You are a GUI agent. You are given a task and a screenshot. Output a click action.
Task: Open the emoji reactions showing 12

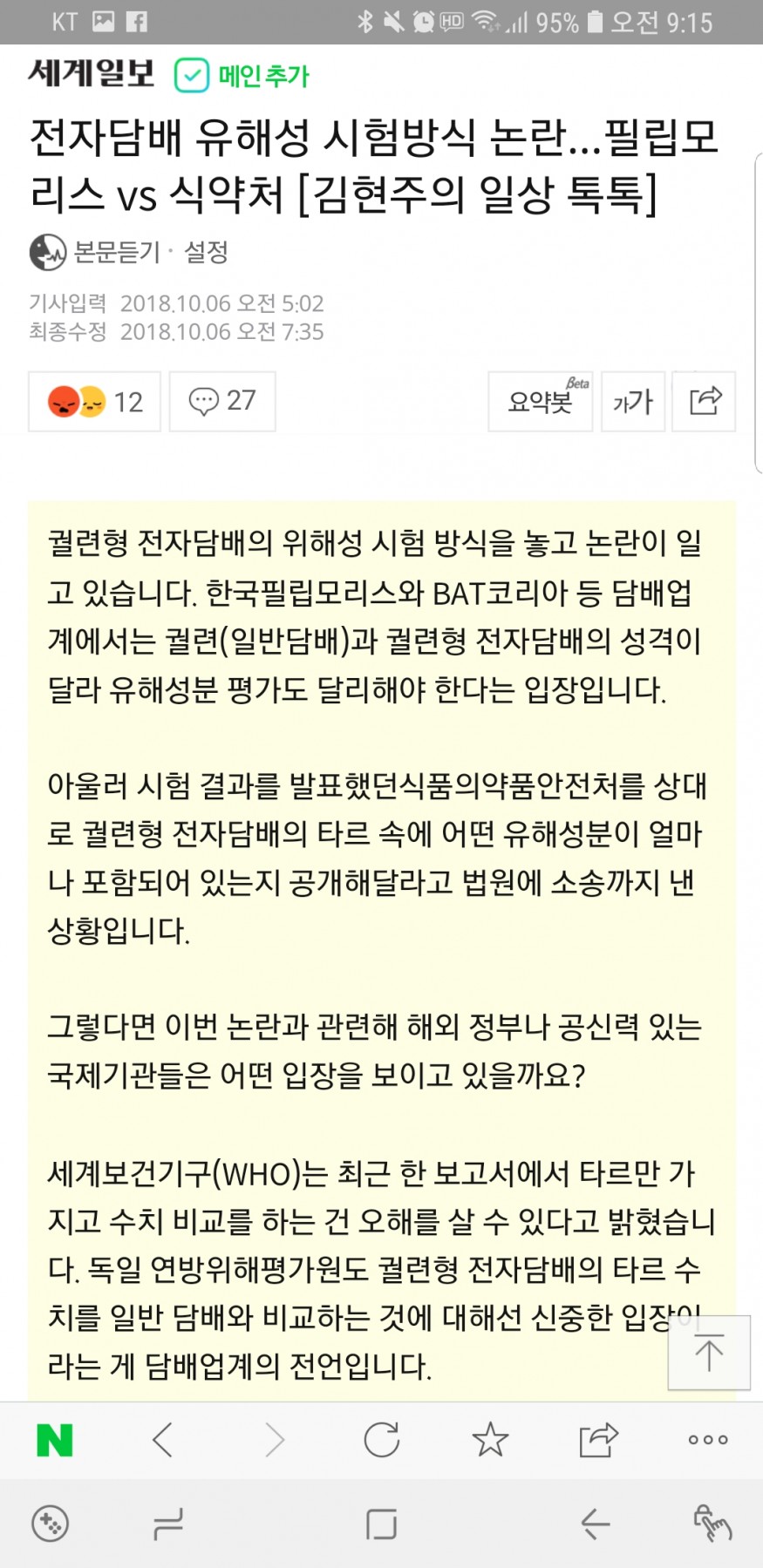(94, 401)
